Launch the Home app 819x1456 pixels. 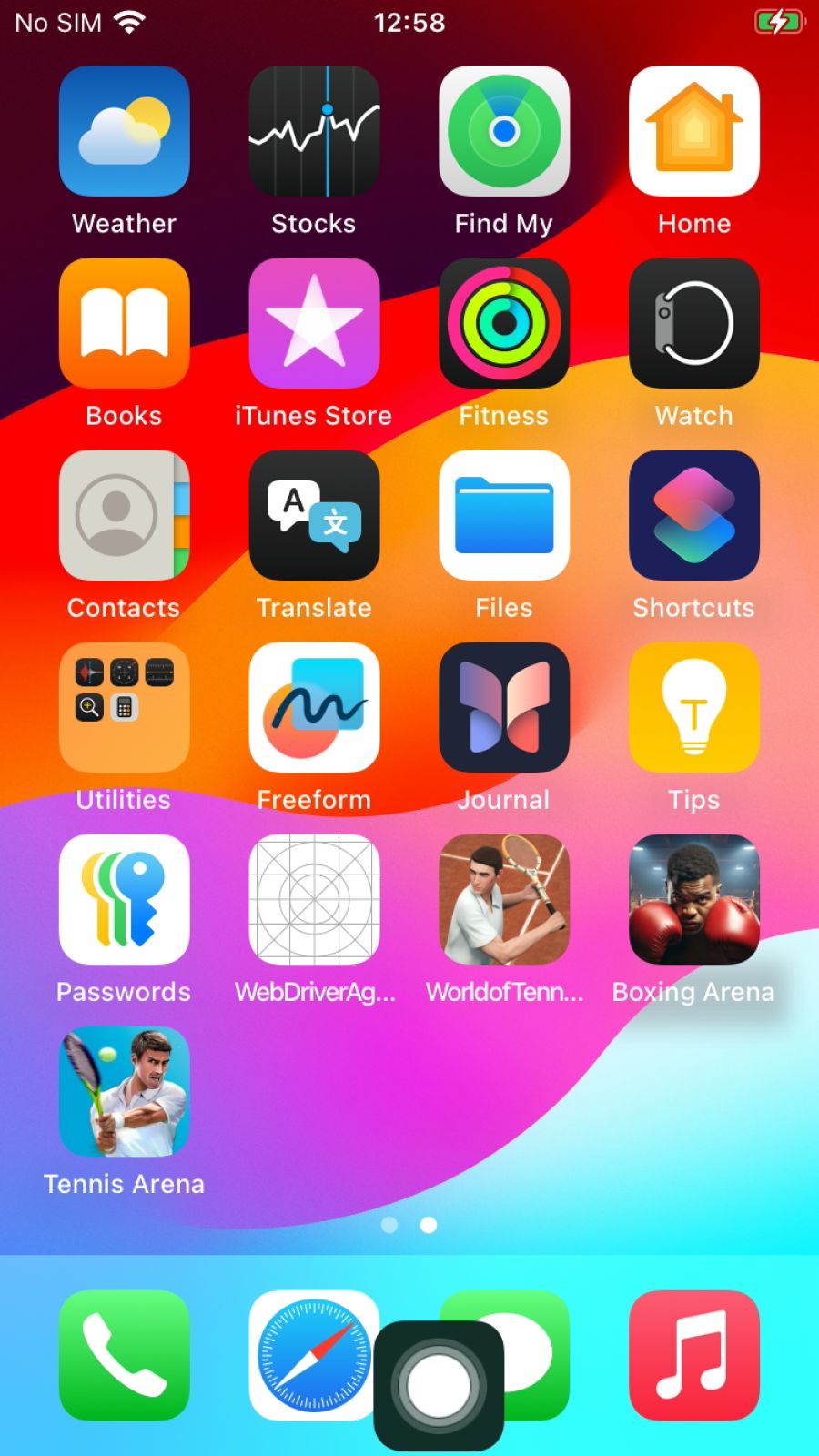(694, 131)
